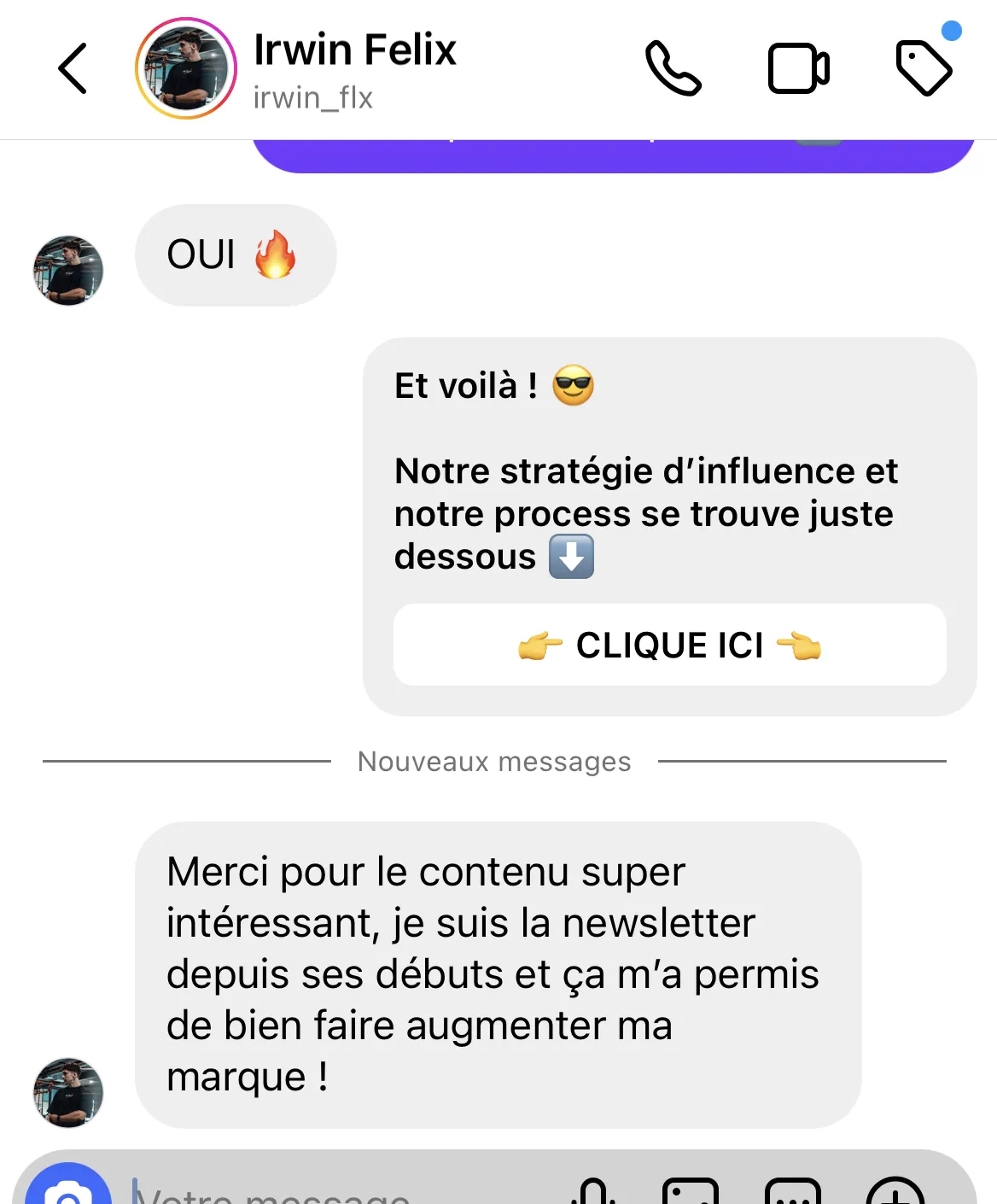
Task: Start a video call with Irwin Felix
Action: 798,68
